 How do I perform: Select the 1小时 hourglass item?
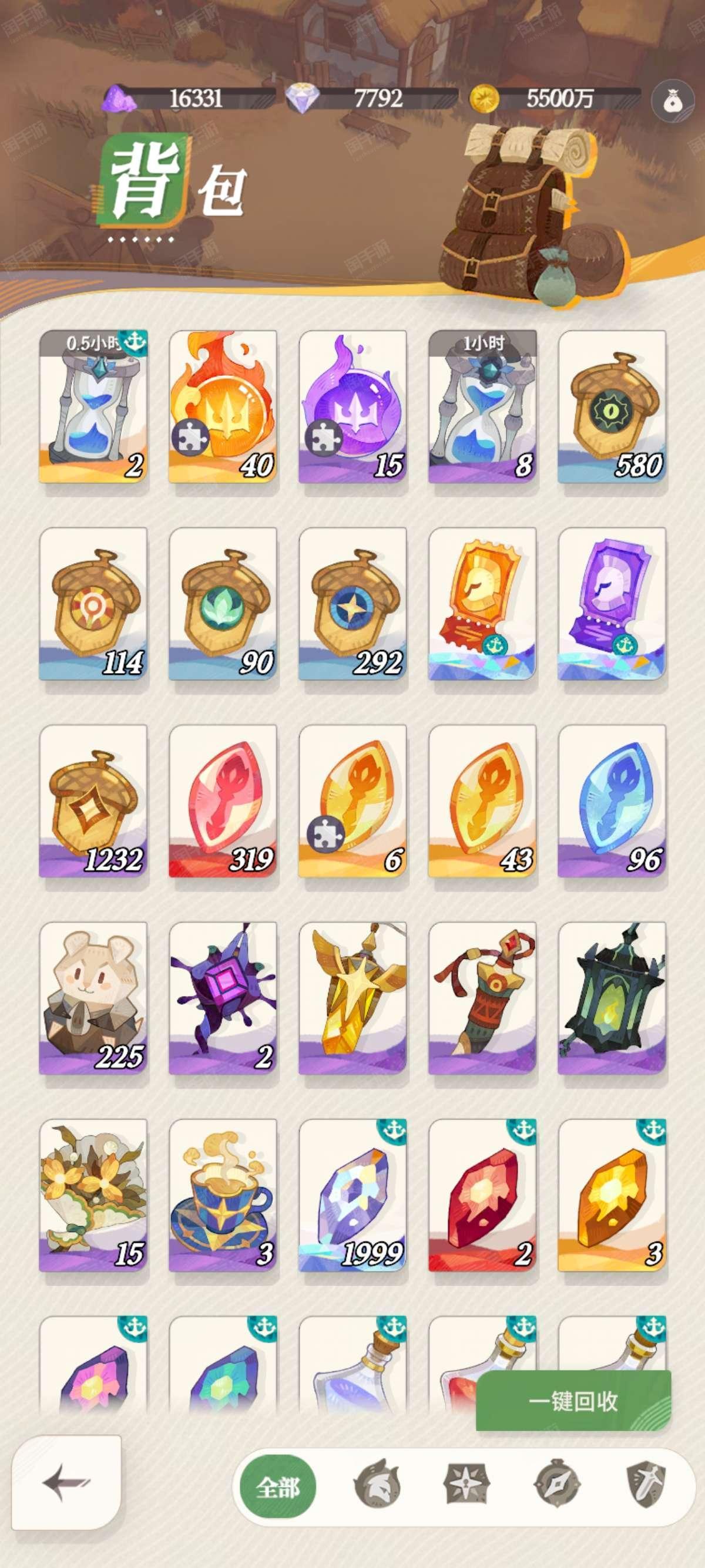[x=483, y=406]
